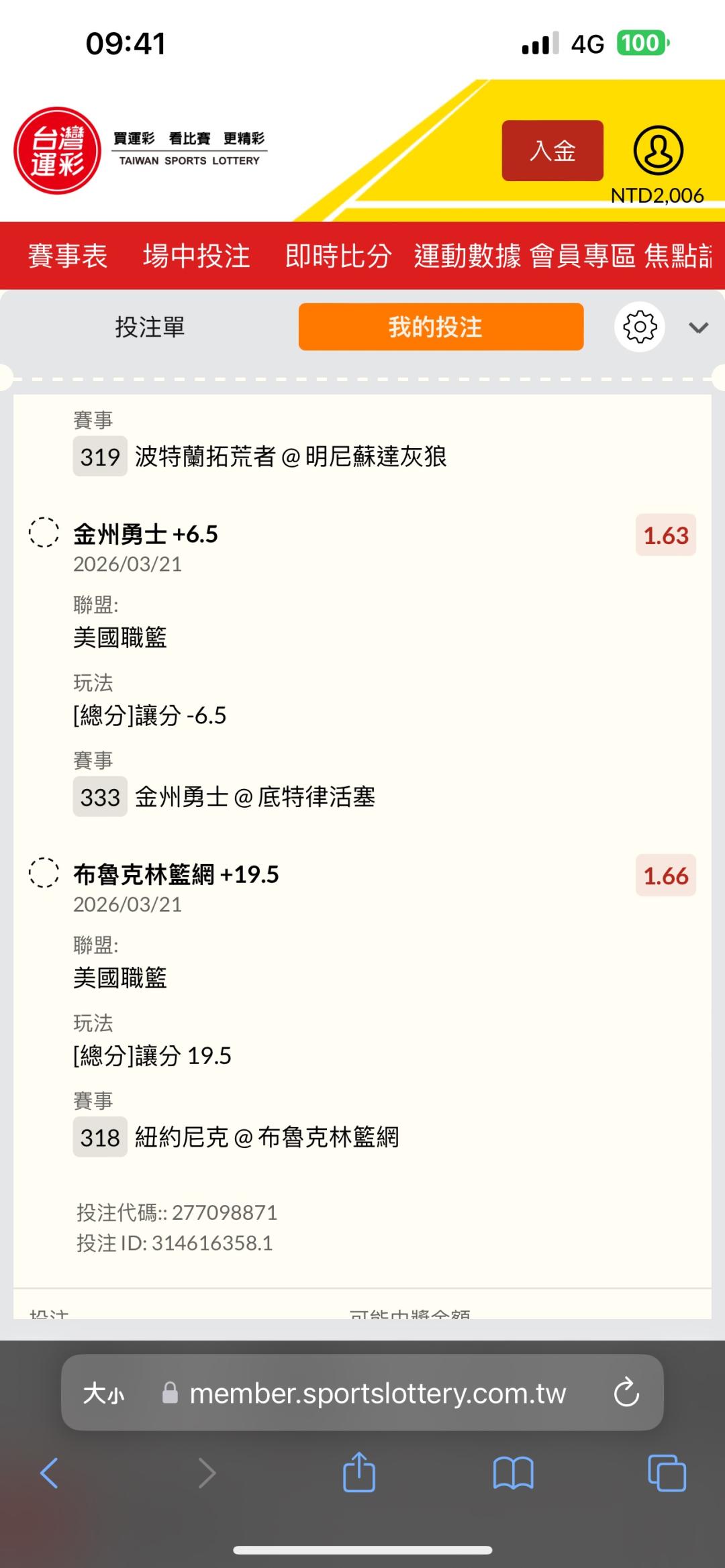Viewport: 725px width, 1568px height.
Task: Go to 會員專區 member area
Action: pyautogui.click(x=582, y=256)
